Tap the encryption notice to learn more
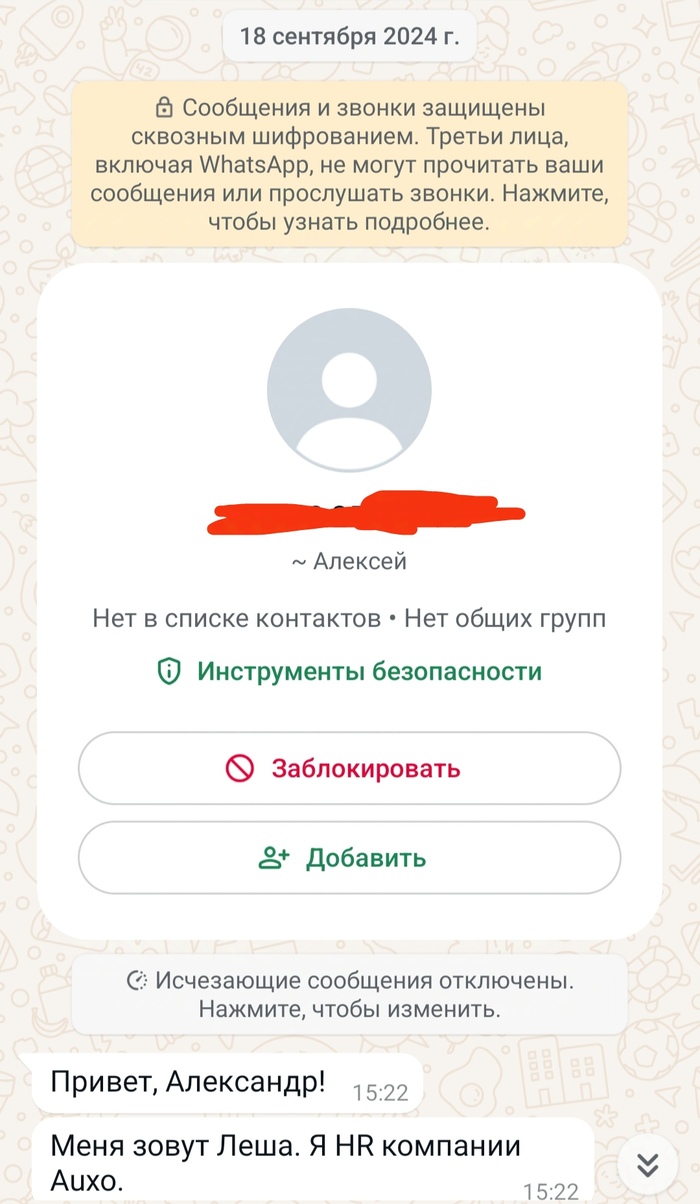 (349, 164)
